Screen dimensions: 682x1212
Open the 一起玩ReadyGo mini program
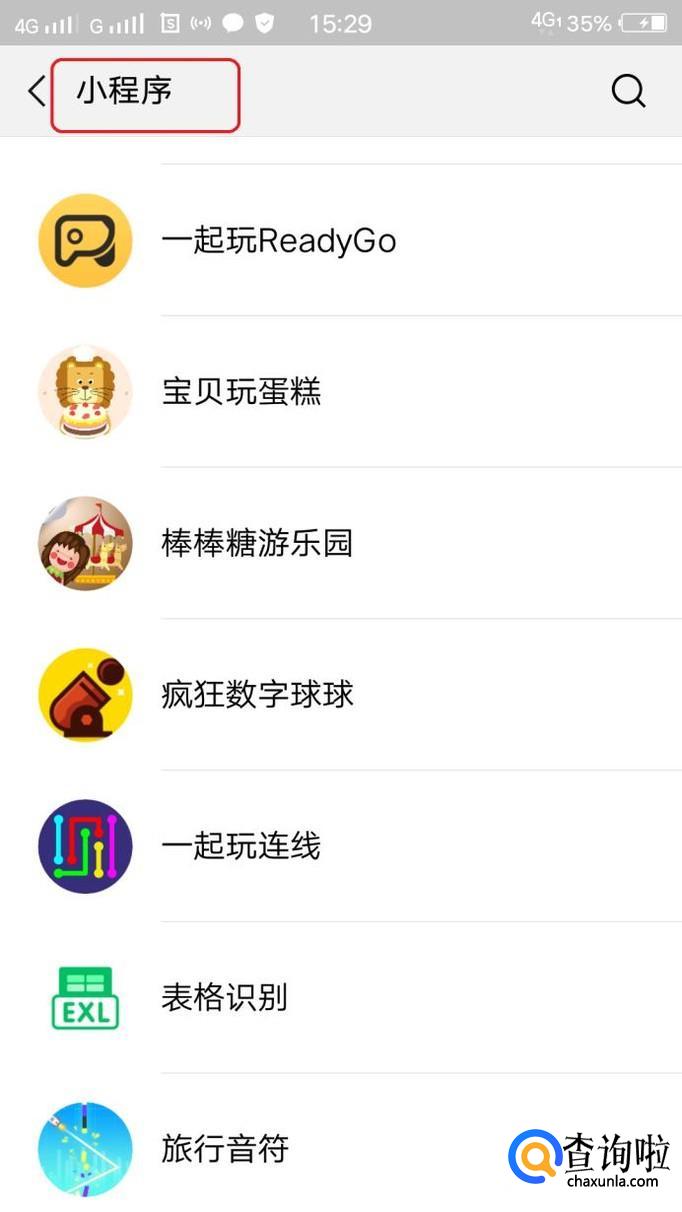278,241
